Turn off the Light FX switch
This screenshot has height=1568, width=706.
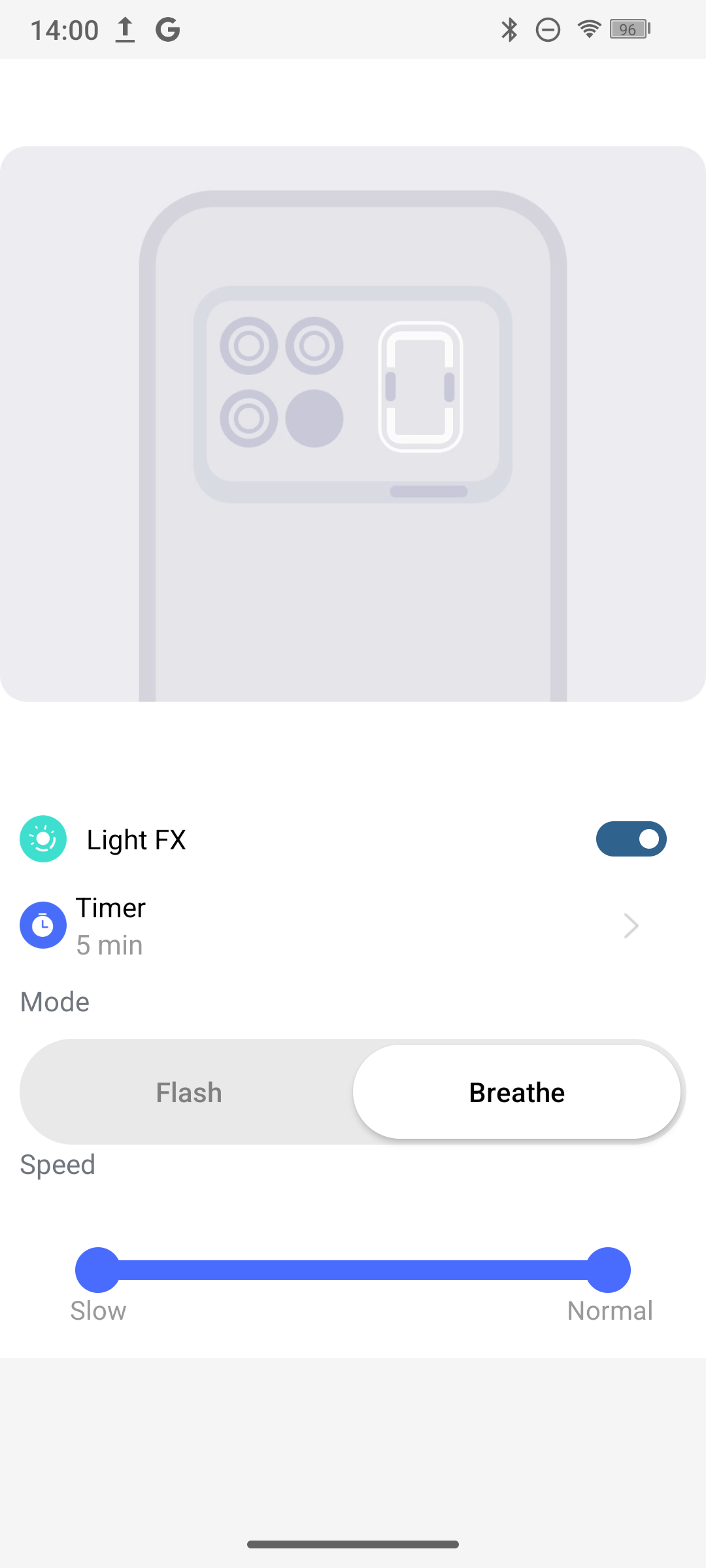(631, 839)
